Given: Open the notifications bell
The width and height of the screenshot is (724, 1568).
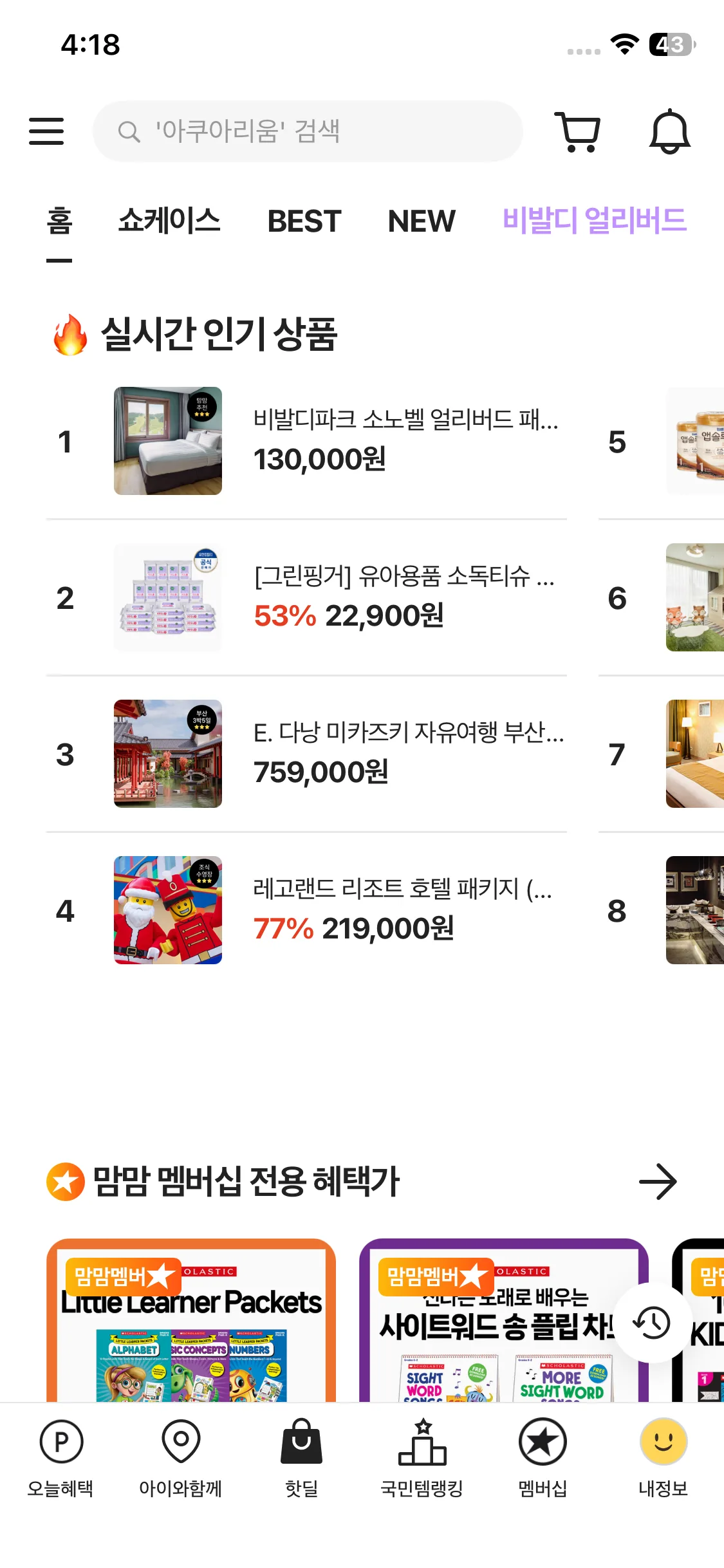Looking at the screenshot, I should point(669,131).
